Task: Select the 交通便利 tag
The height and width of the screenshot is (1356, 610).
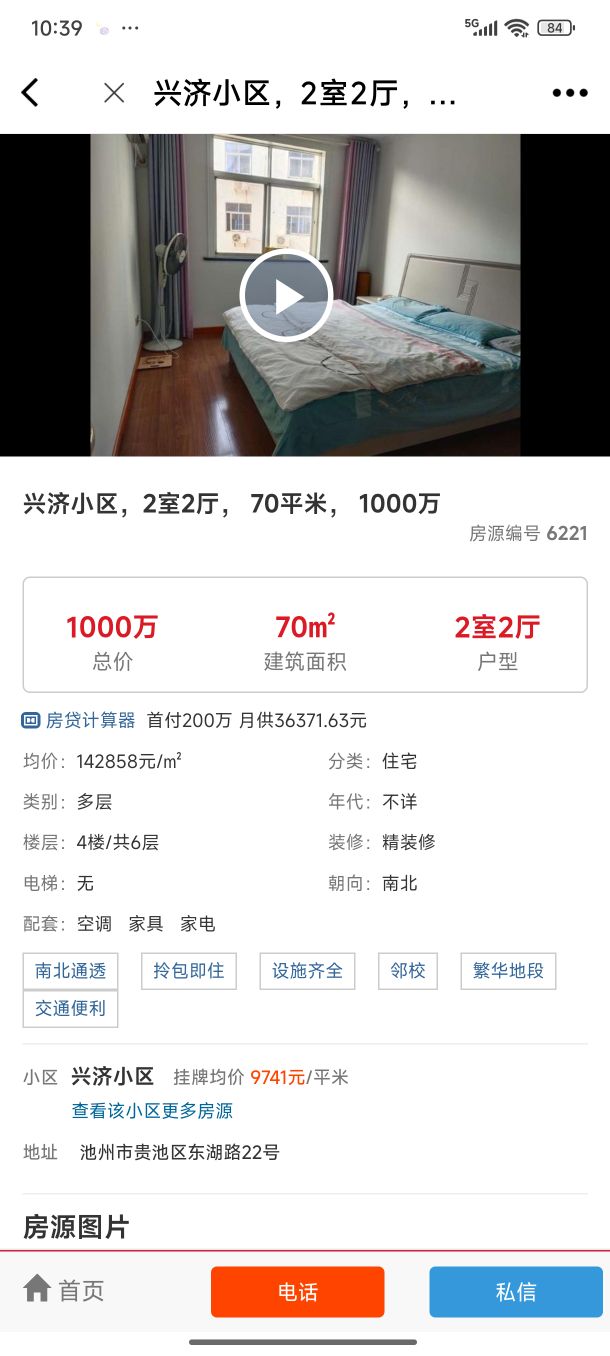Action: pos(70,1009)
